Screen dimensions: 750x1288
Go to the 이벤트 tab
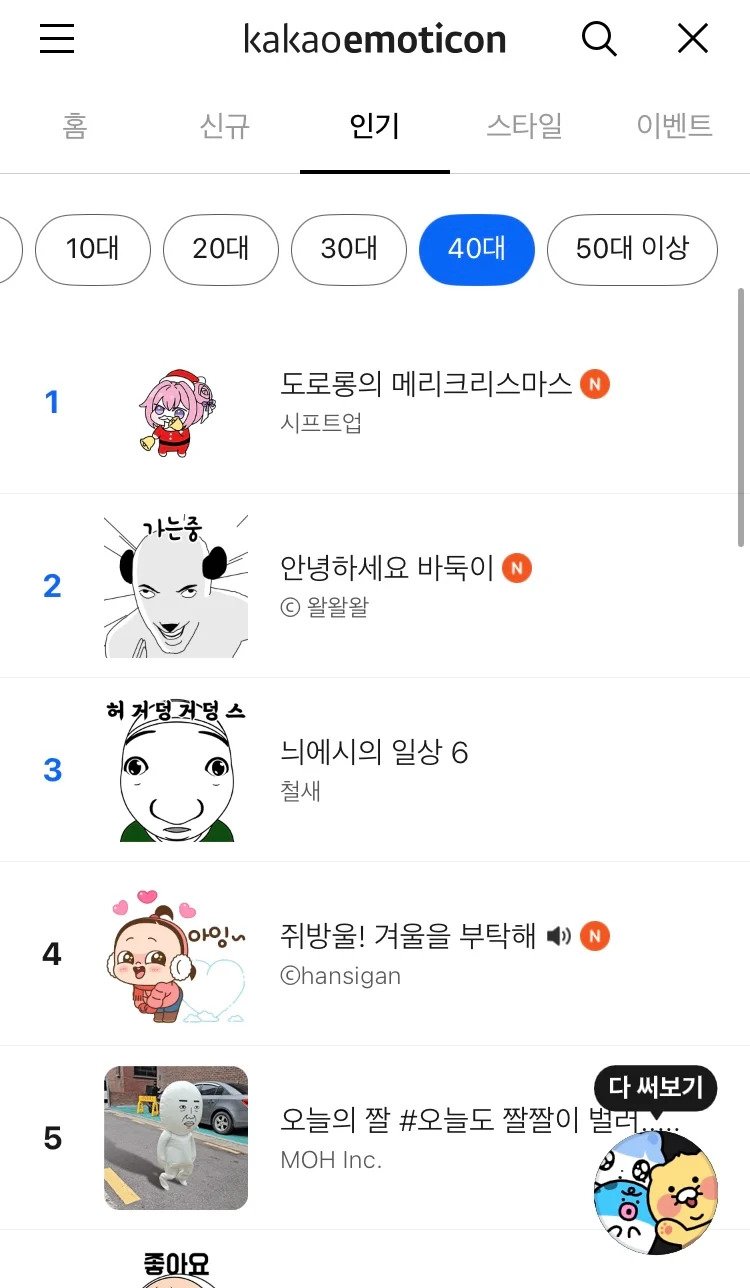[x=674, y=127]
